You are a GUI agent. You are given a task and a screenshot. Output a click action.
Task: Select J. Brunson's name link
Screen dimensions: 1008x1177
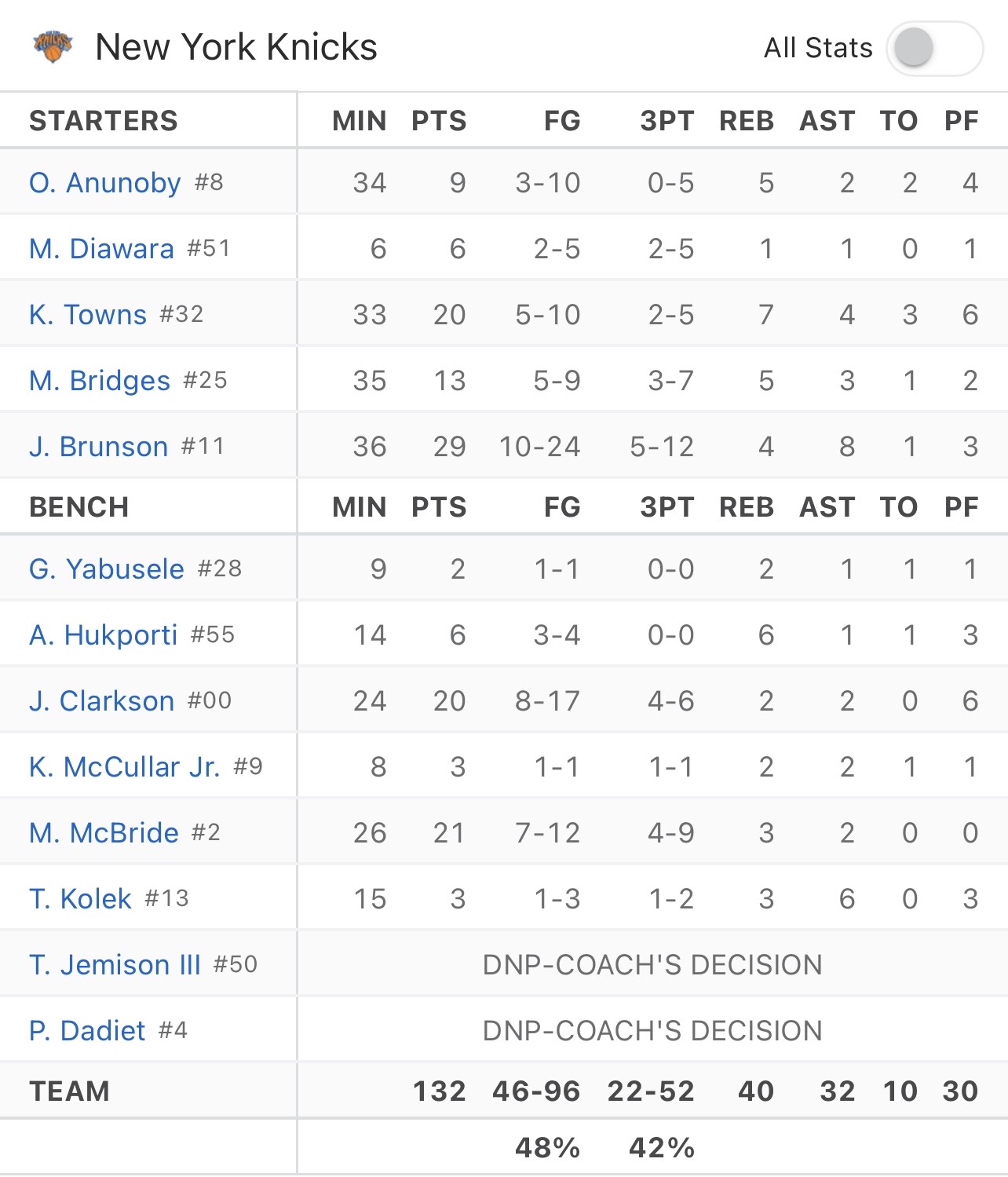98,447
